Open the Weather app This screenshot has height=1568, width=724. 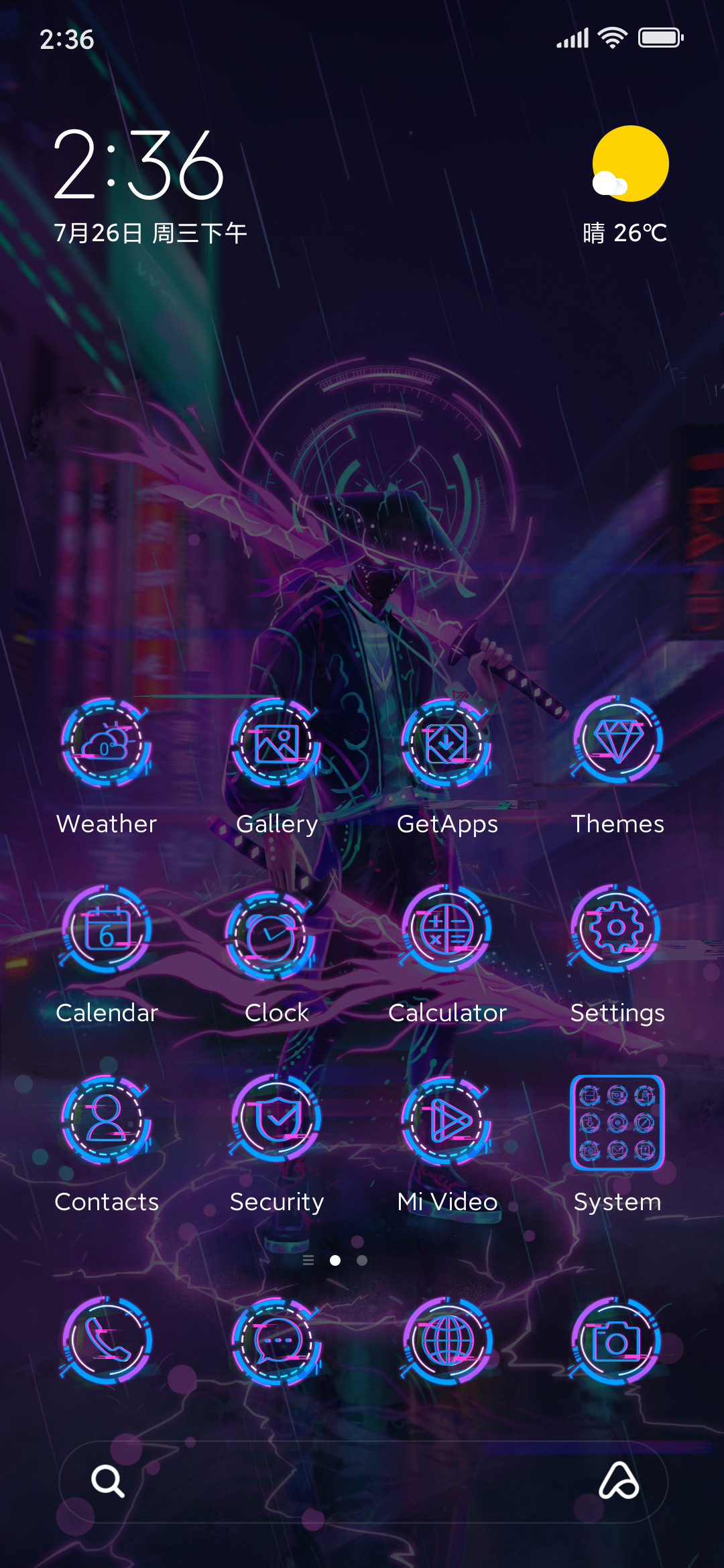[107, 742]
